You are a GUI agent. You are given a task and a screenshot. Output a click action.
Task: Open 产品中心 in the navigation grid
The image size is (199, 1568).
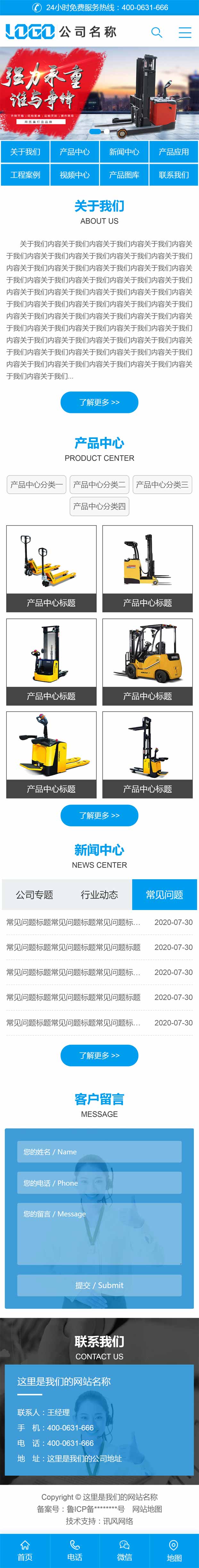coord(75,152)
